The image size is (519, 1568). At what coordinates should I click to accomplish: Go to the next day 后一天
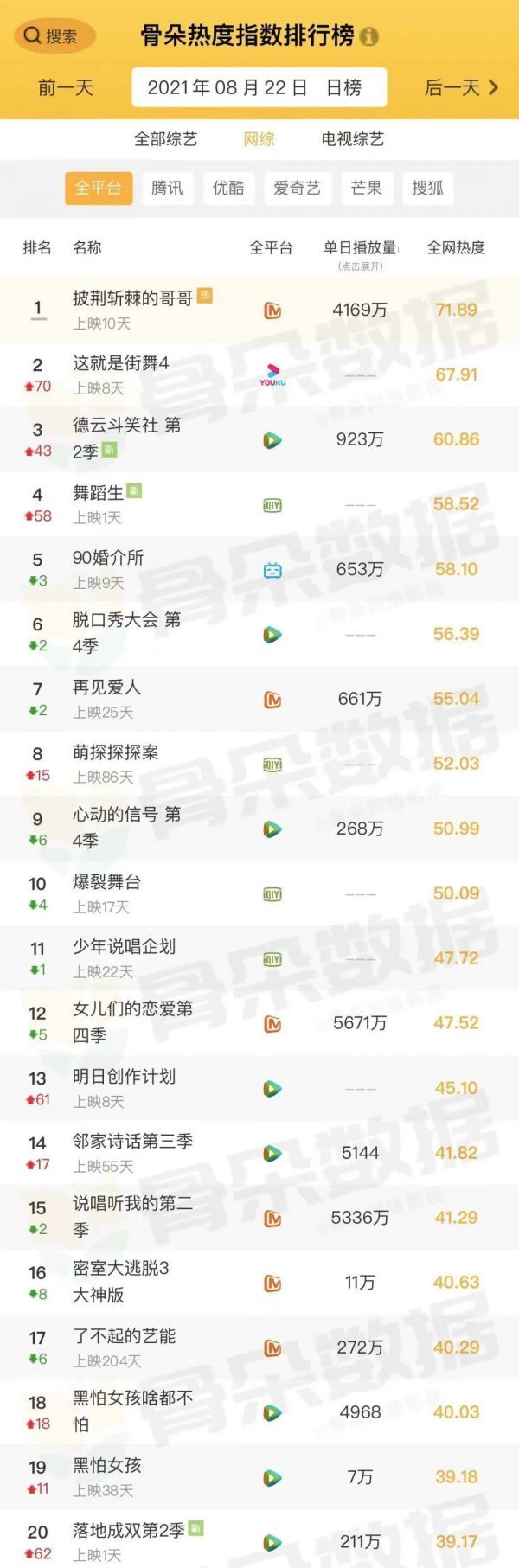pos(461,87)
